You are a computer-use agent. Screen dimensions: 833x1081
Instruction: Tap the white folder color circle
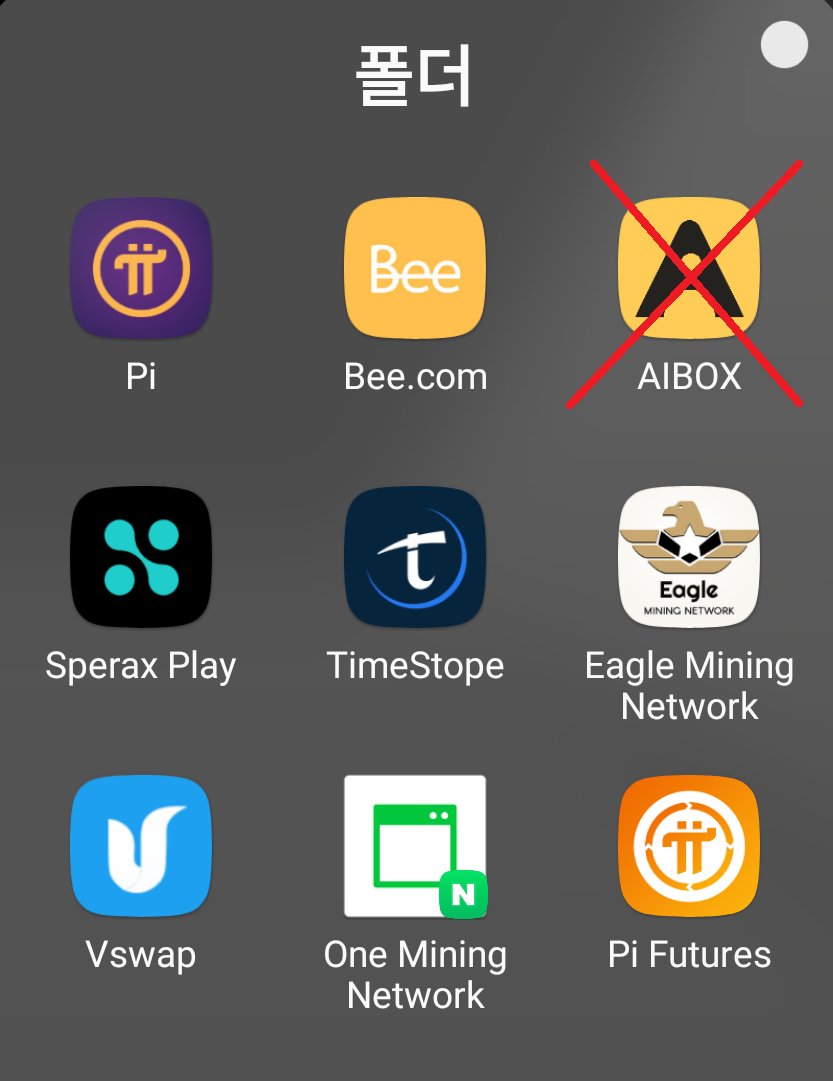(784, 44)
